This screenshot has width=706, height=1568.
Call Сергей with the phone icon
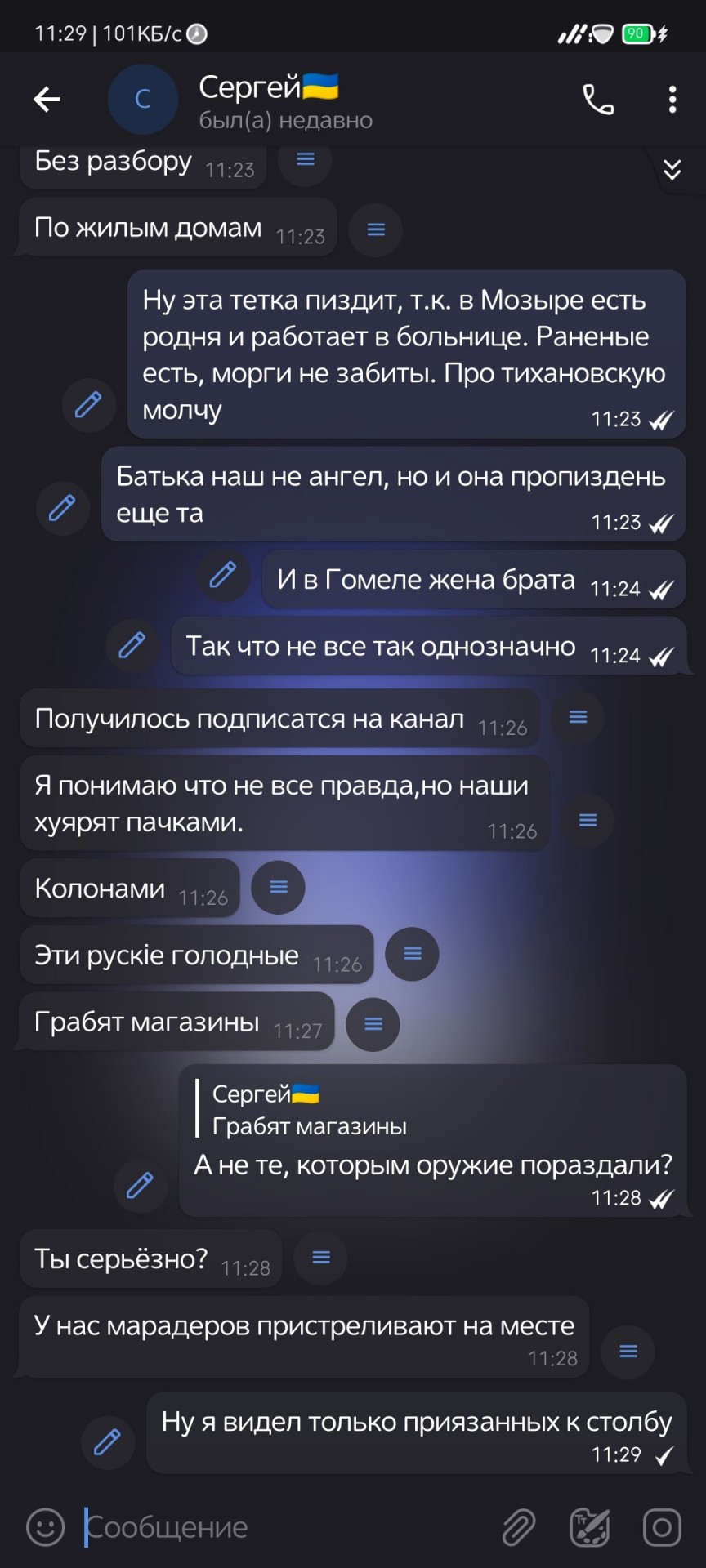pyautogui.click(x=597, y=100)
